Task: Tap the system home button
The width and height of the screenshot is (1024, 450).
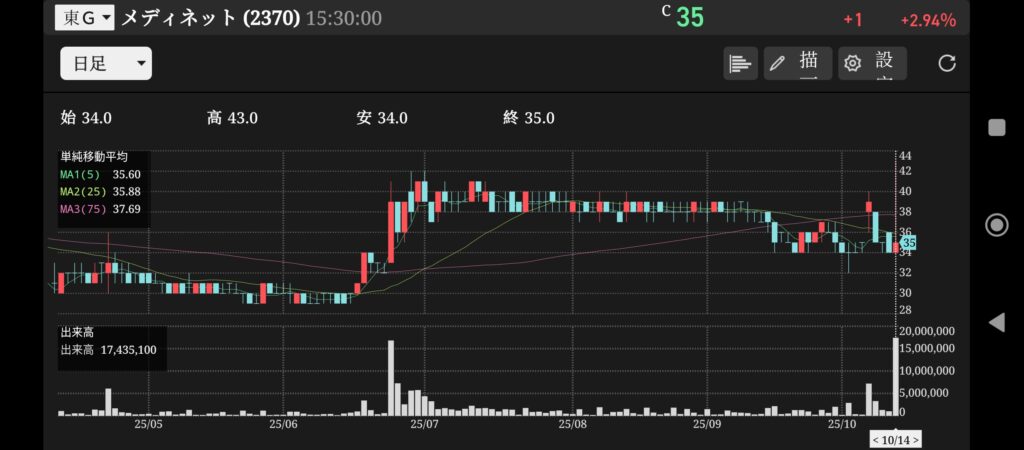Action: pyautogui.click(x=996, y=224)
